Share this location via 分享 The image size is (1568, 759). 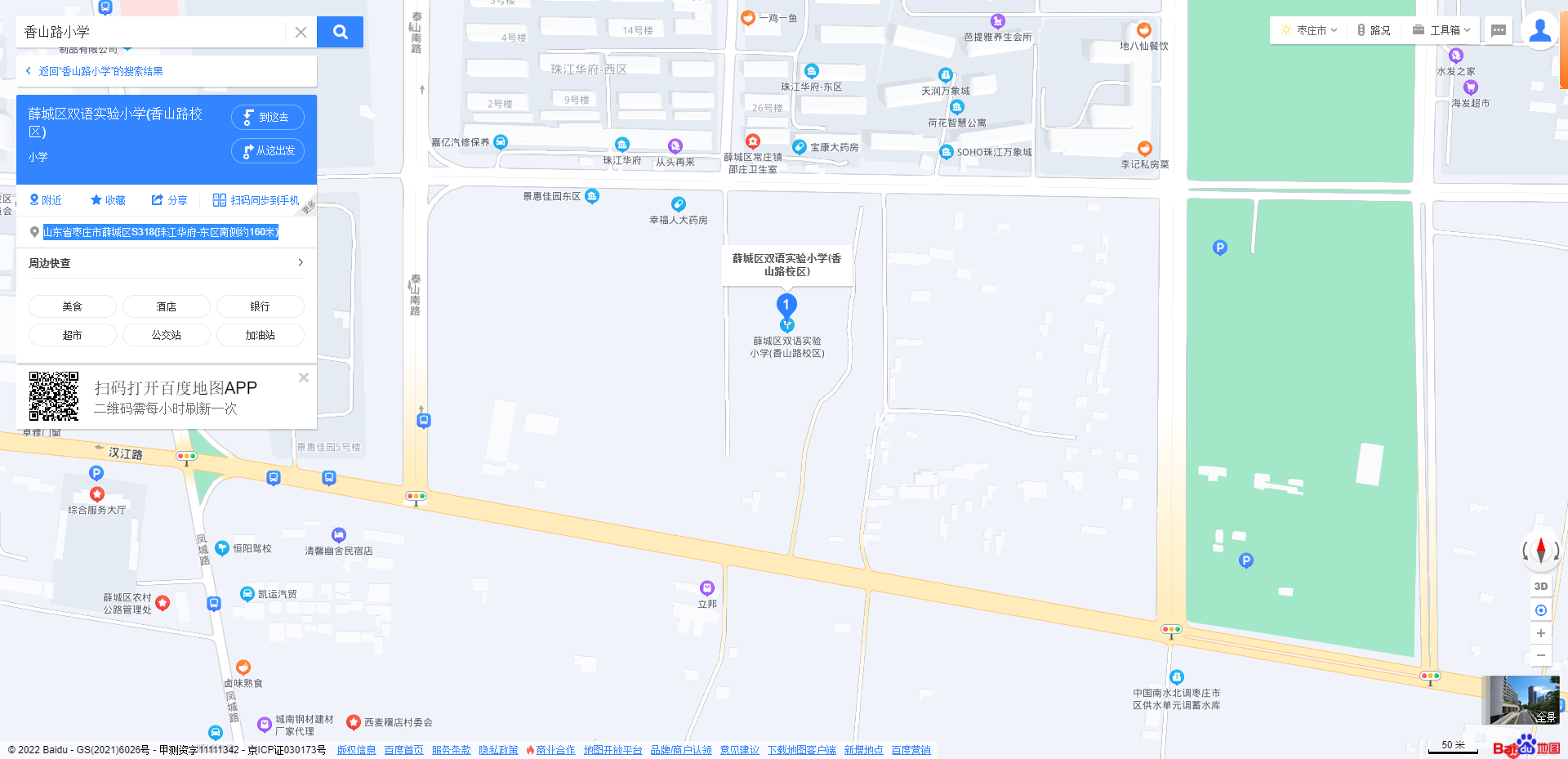[169, 200]
